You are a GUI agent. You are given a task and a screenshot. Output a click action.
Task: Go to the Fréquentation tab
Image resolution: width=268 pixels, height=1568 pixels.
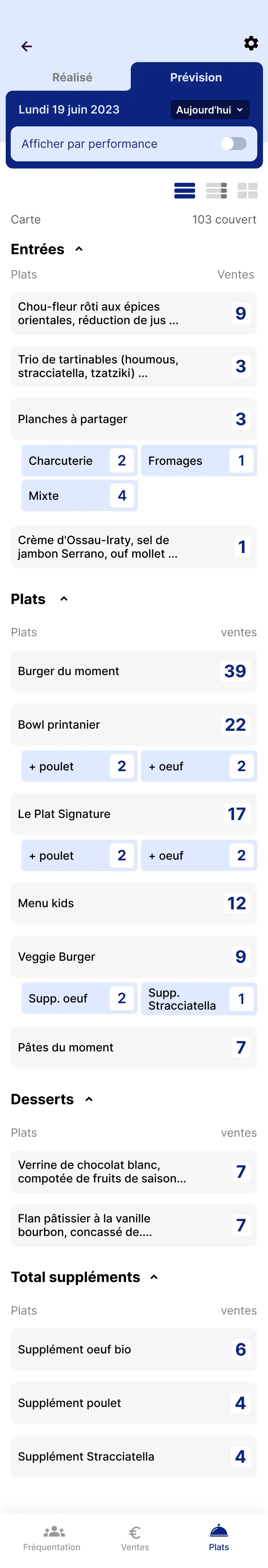[x=52, y=1538]
